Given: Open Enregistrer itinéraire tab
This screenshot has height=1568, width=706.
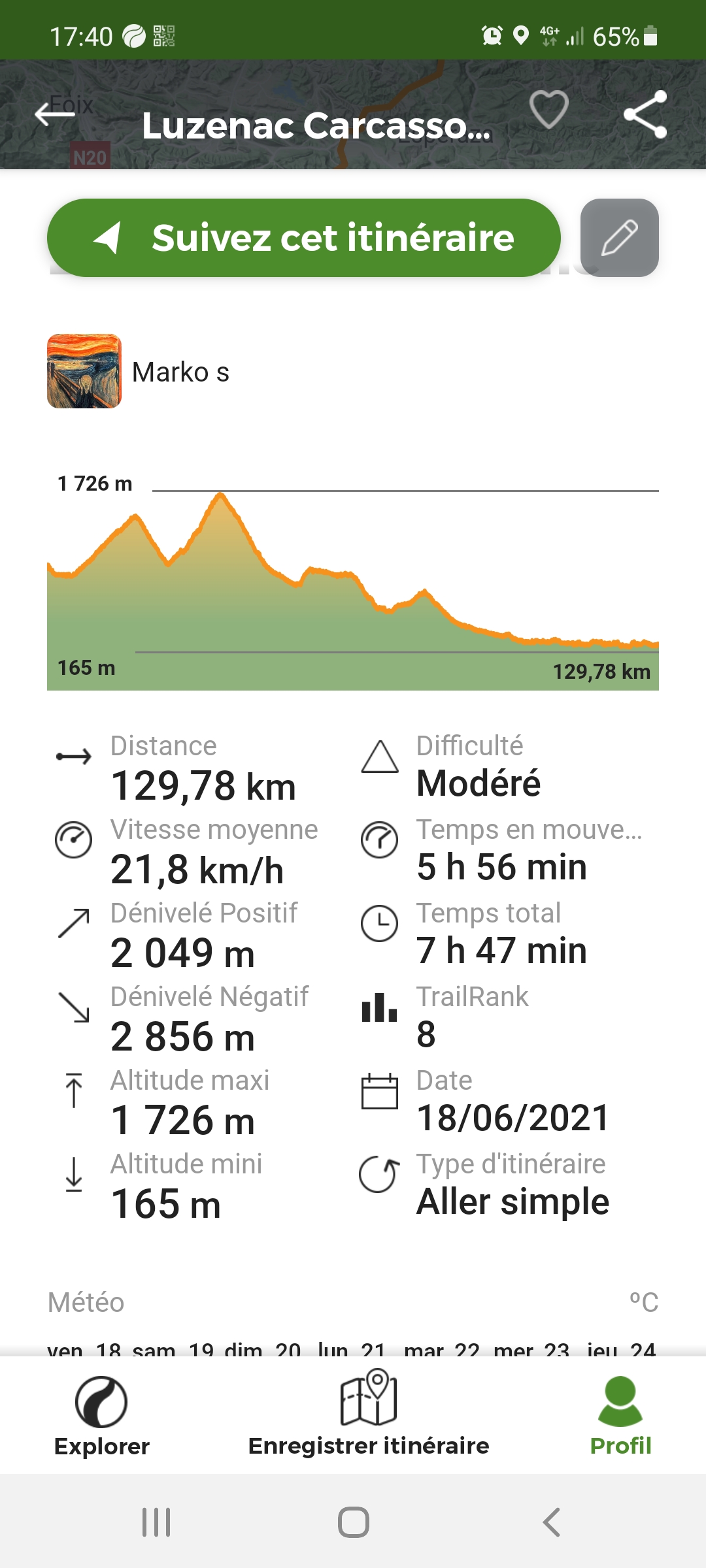Looking at the screenshot, I should [369, 1415].
